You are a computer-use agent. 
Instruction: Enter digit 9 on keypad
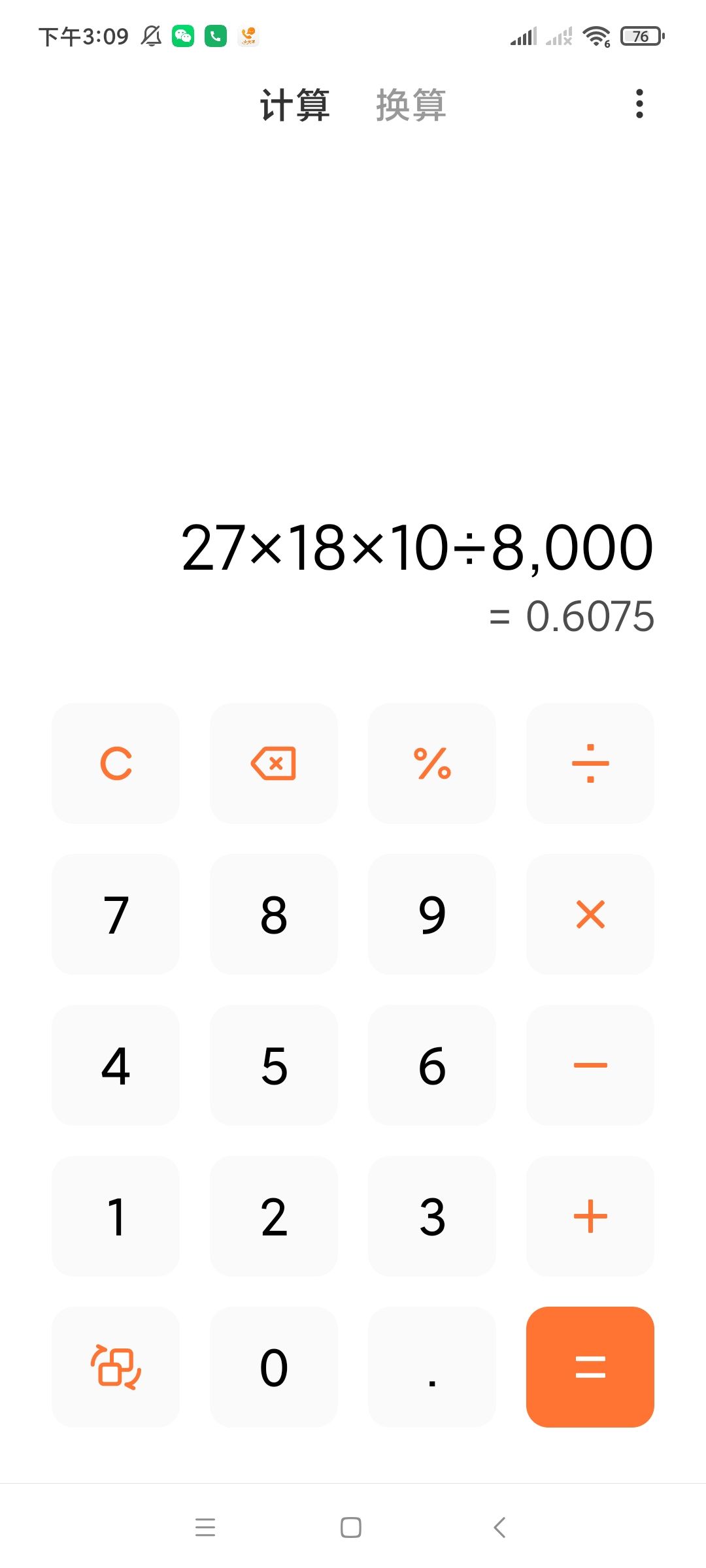[432, 914]
